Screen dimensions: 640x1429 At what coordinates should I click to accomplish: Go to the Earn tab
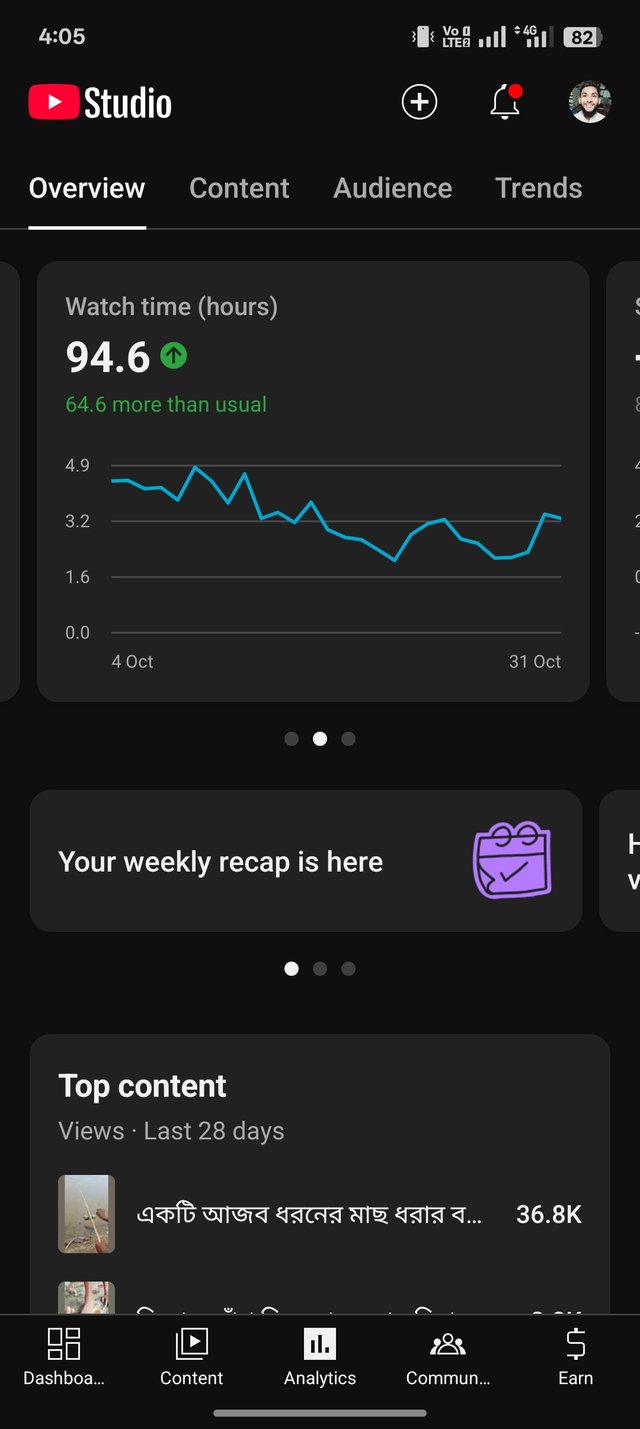coord(575,1356)
